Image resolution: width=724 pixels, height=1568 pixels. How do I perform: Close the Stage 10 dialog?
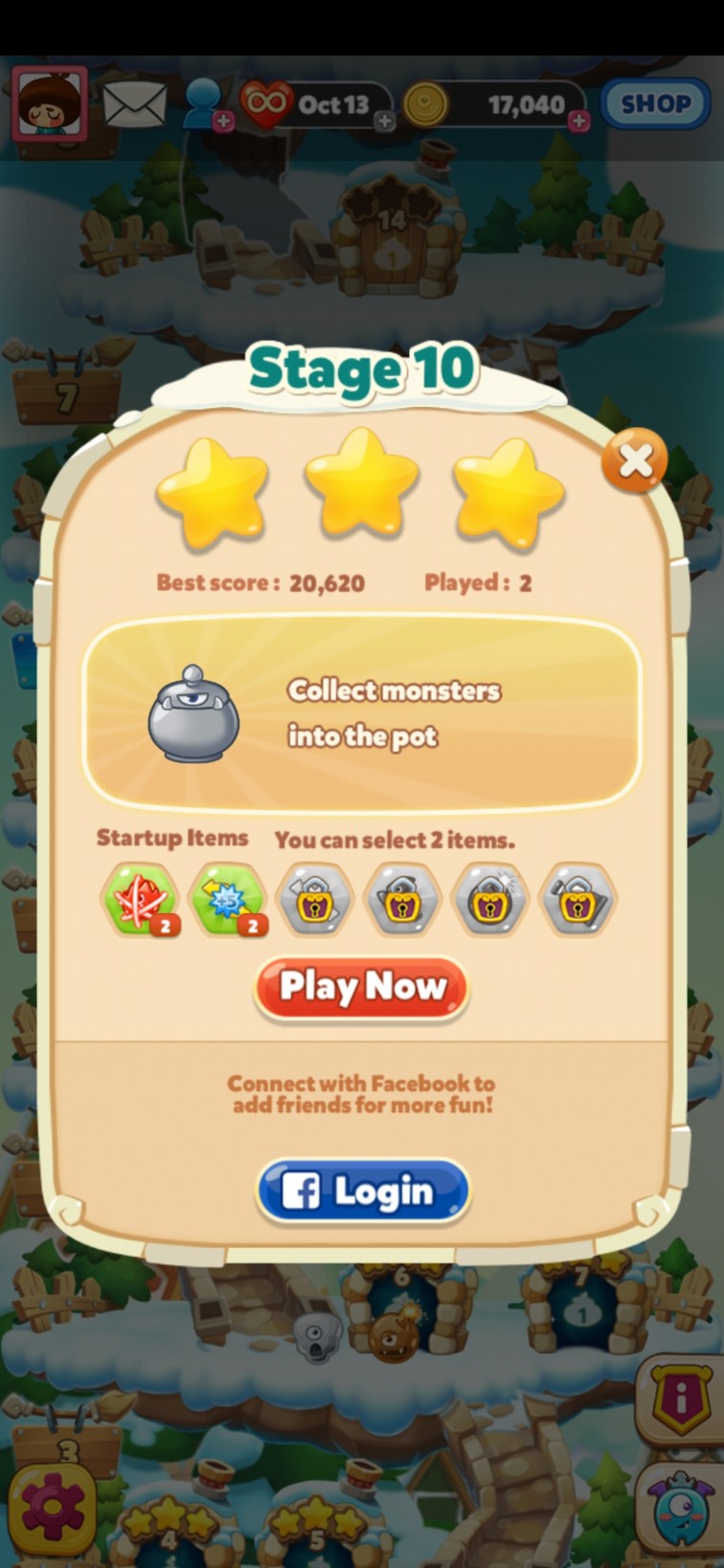coord(635,461)
